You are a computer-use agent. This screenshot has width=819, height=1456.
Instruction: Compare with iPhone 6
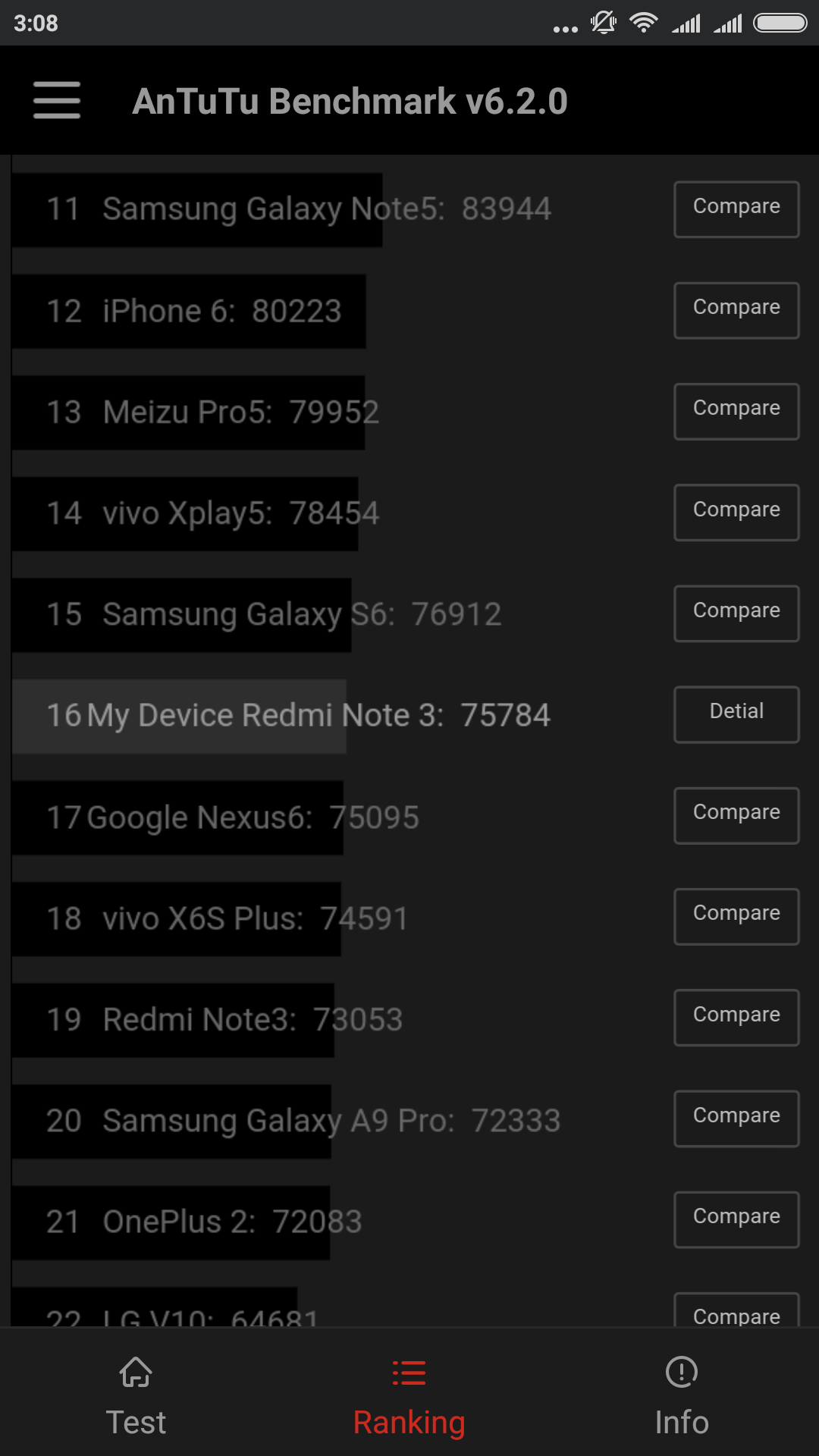(x=736, y=310)
